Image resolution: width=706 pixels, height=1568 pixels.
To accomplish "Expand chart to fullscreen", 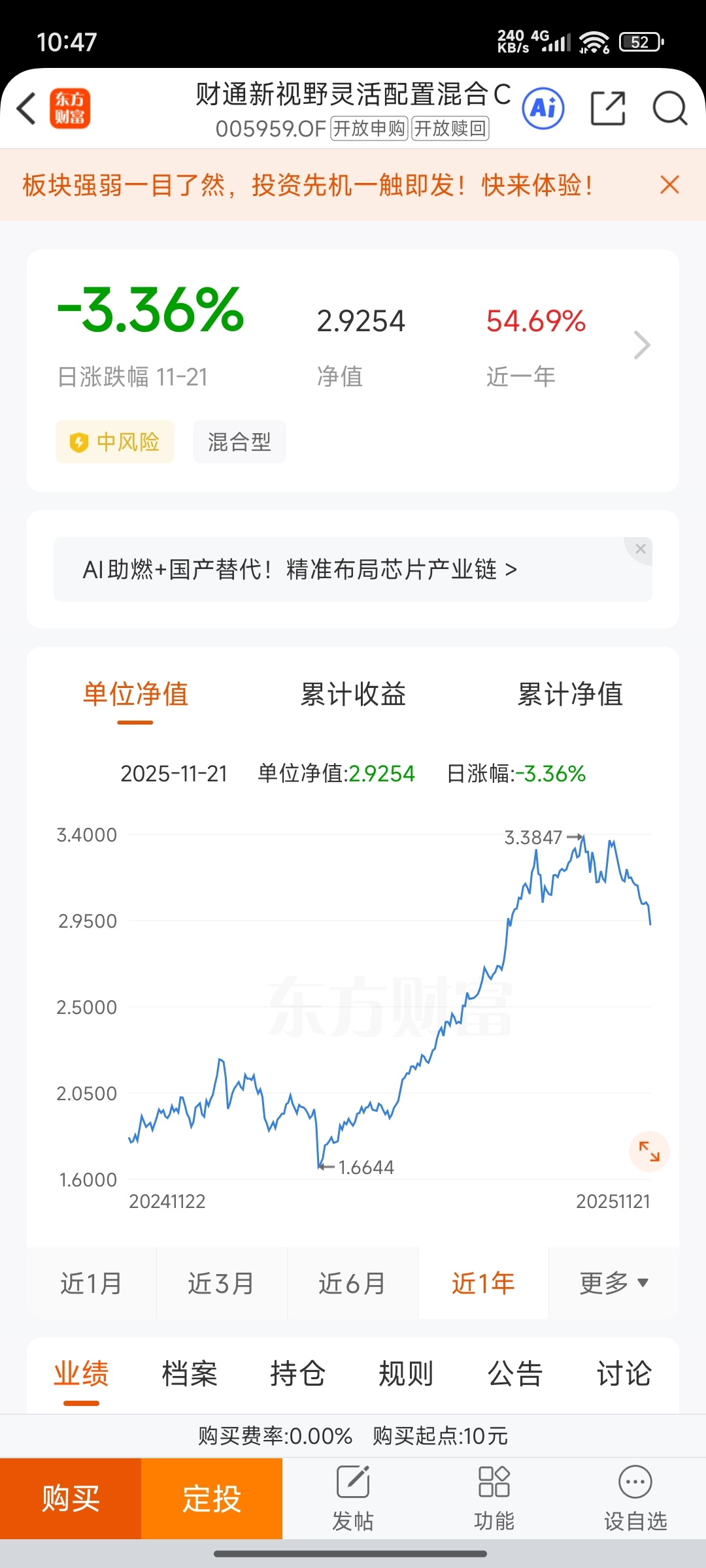I will pos(649,1151).
